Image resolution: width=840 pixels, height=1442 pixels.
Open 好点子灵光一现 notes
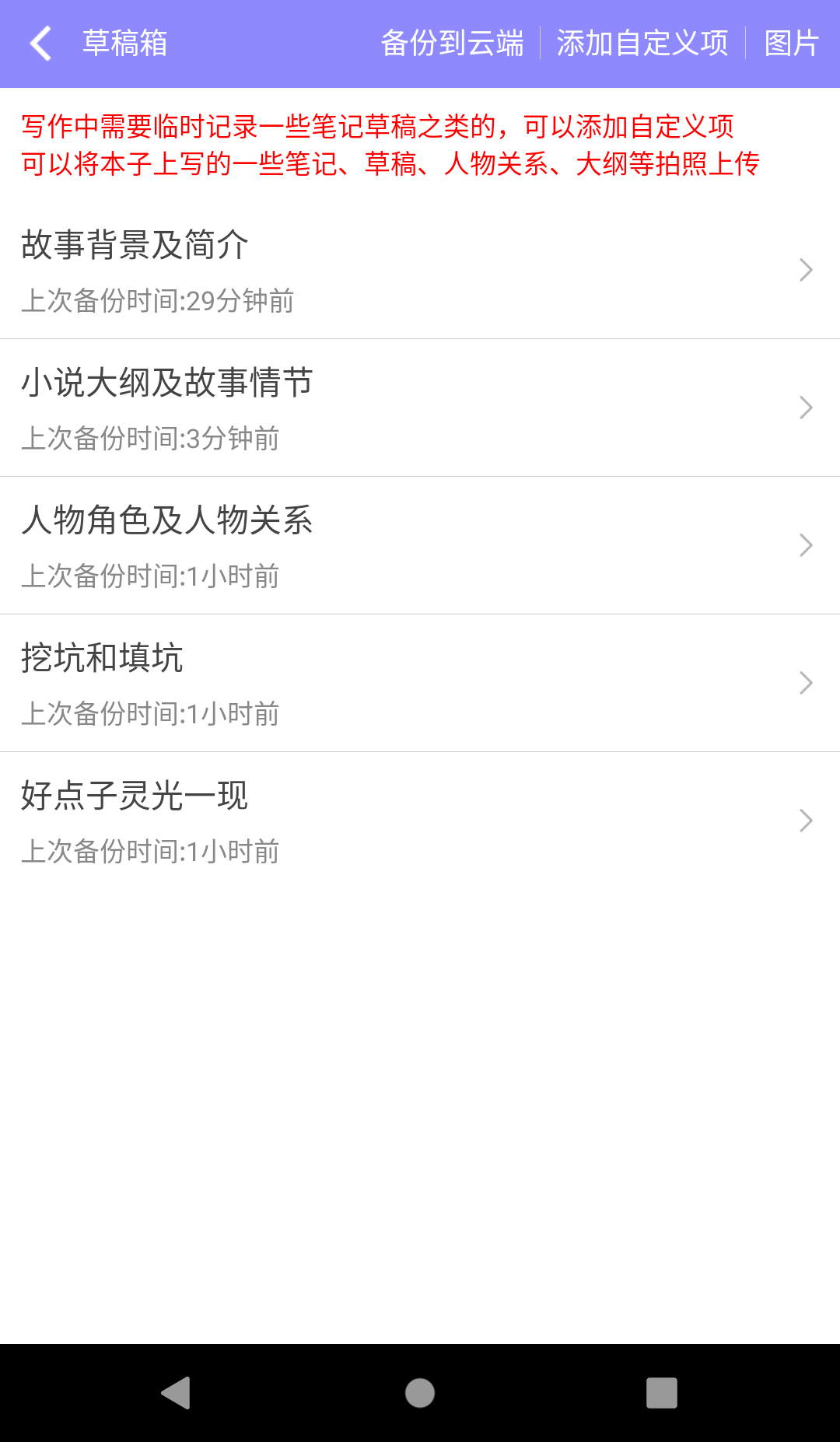(420, 821)
